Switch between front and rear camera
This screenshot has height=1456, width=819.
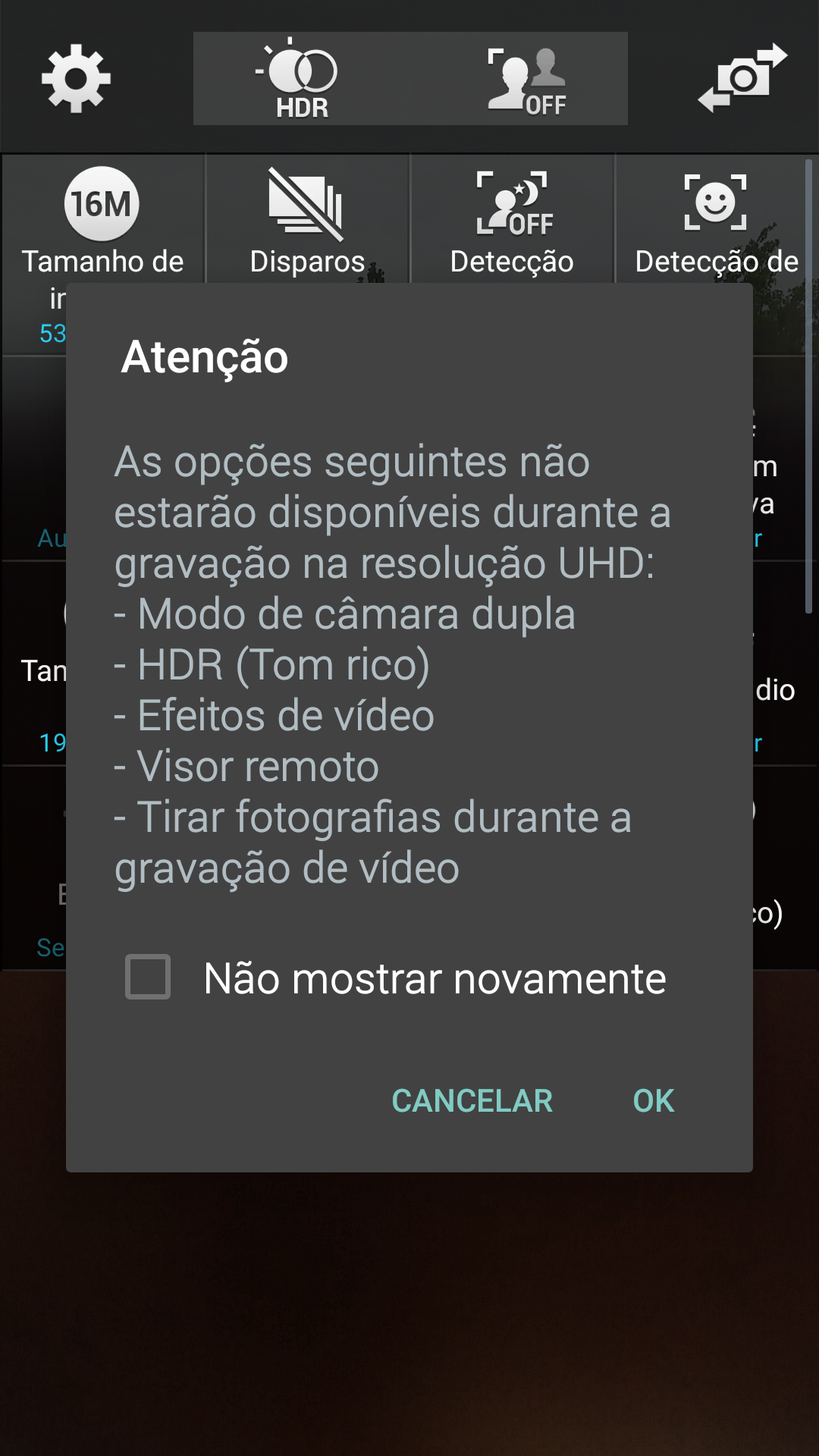click(742, 78)
